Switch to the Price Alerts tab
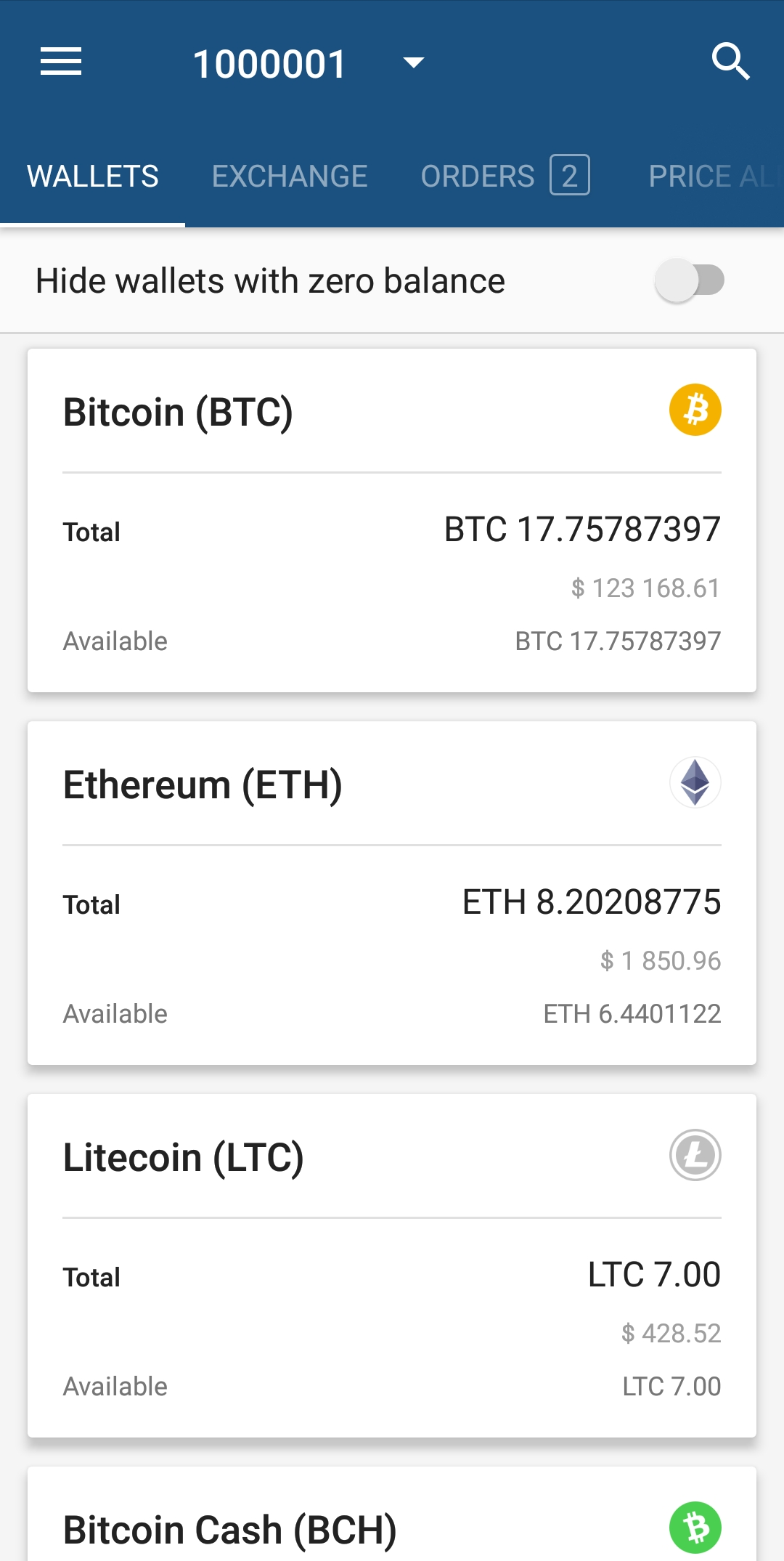Viewport: 784px width, 1561px height. point(715,177)
